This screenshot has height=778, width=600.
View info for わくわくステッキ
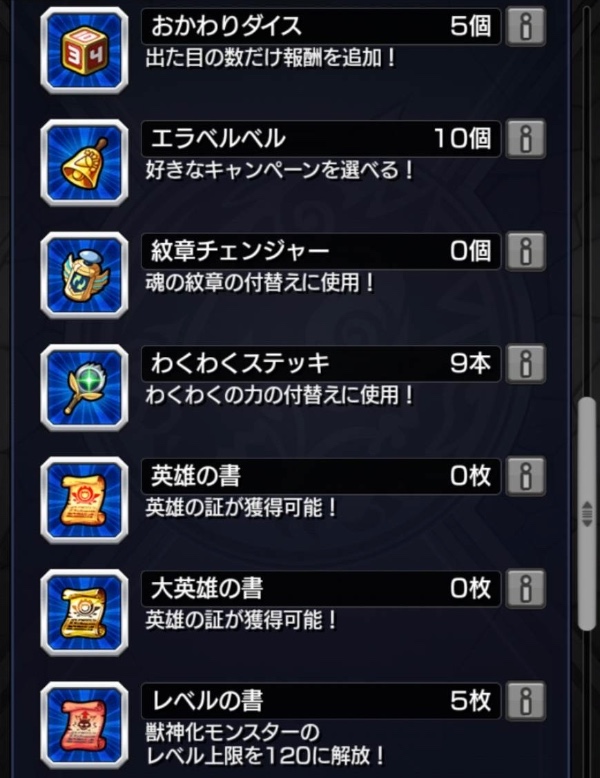526,363
